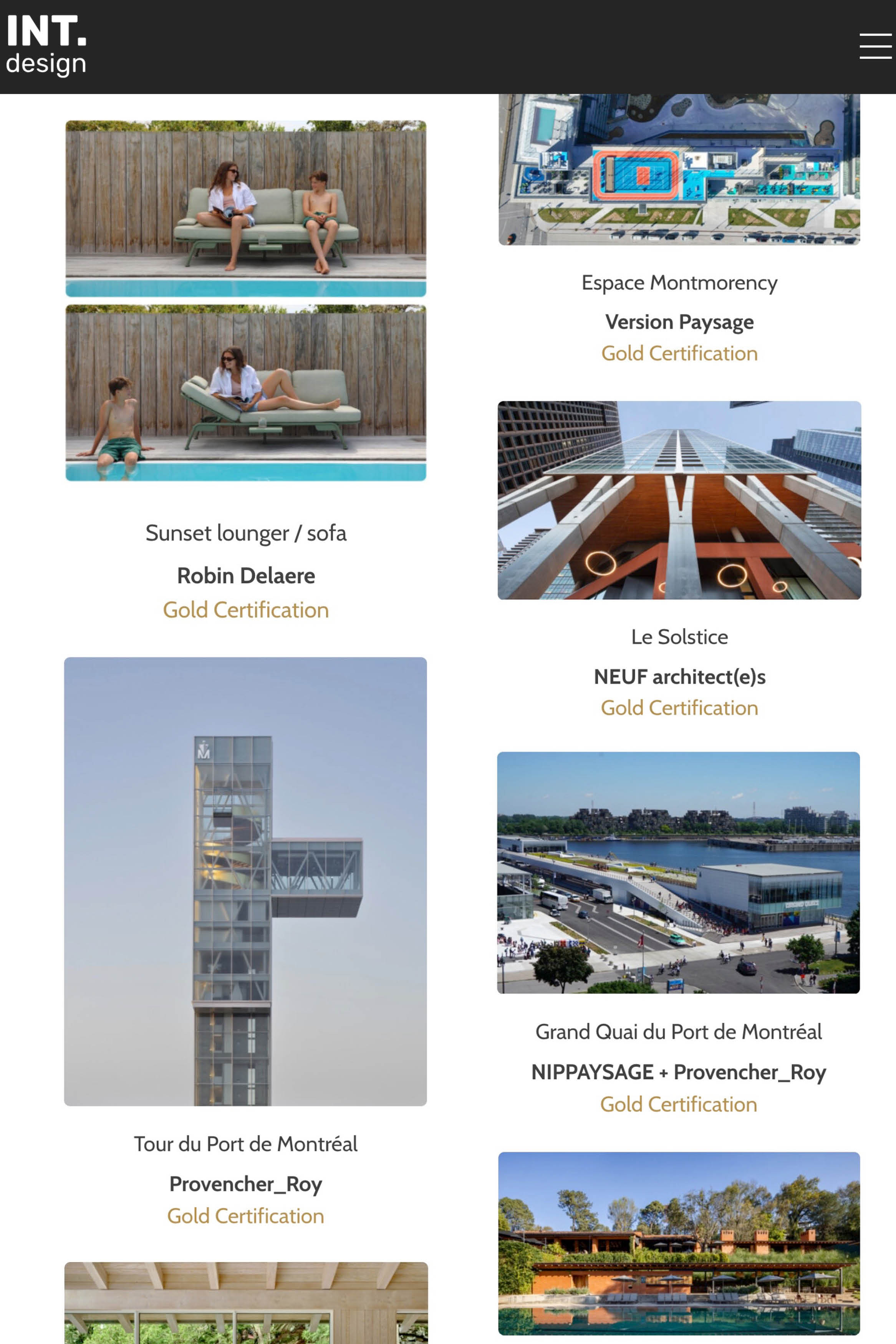Open the Tour du Port de Montréal card
896x1344 pixels.
(246, 1144)
